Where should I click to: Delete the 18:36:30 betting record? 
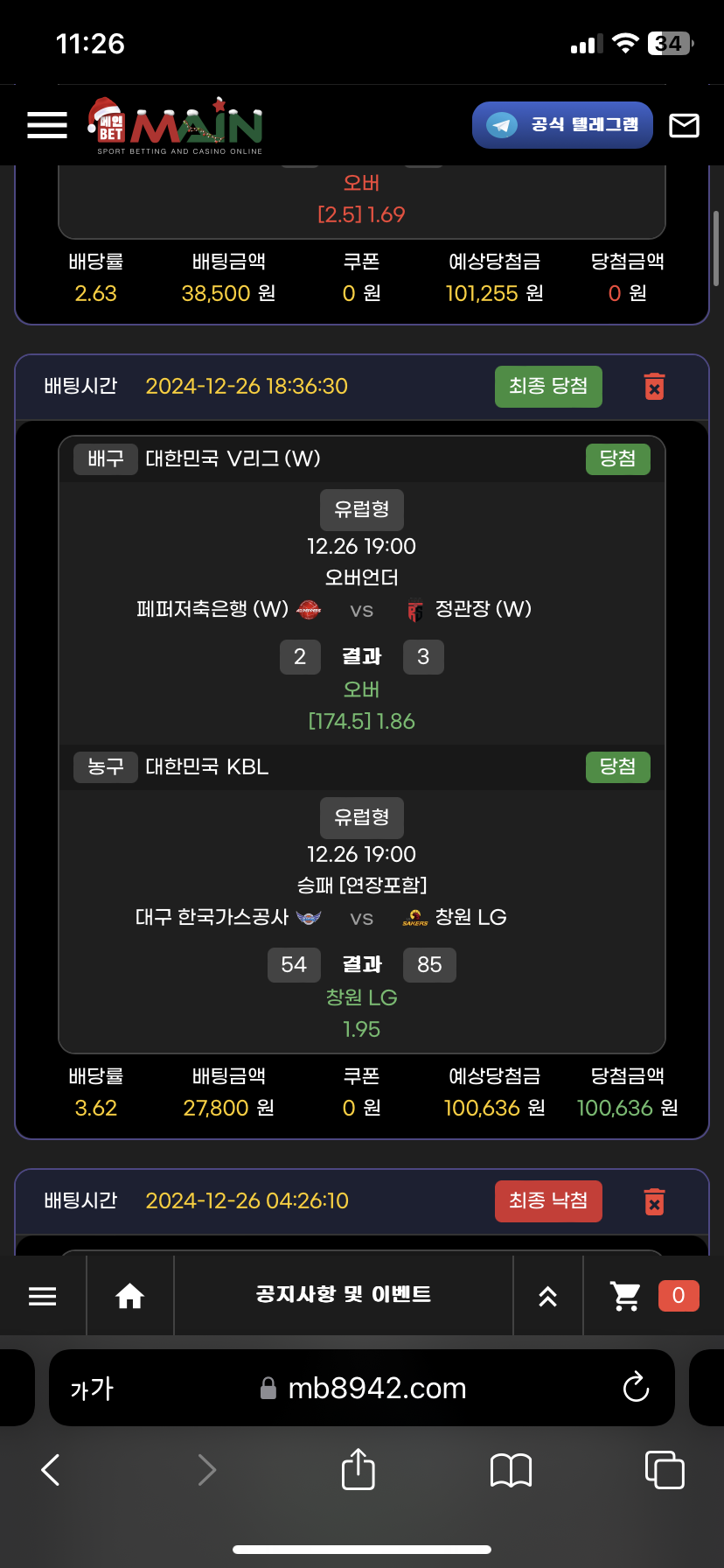[654, 386]
